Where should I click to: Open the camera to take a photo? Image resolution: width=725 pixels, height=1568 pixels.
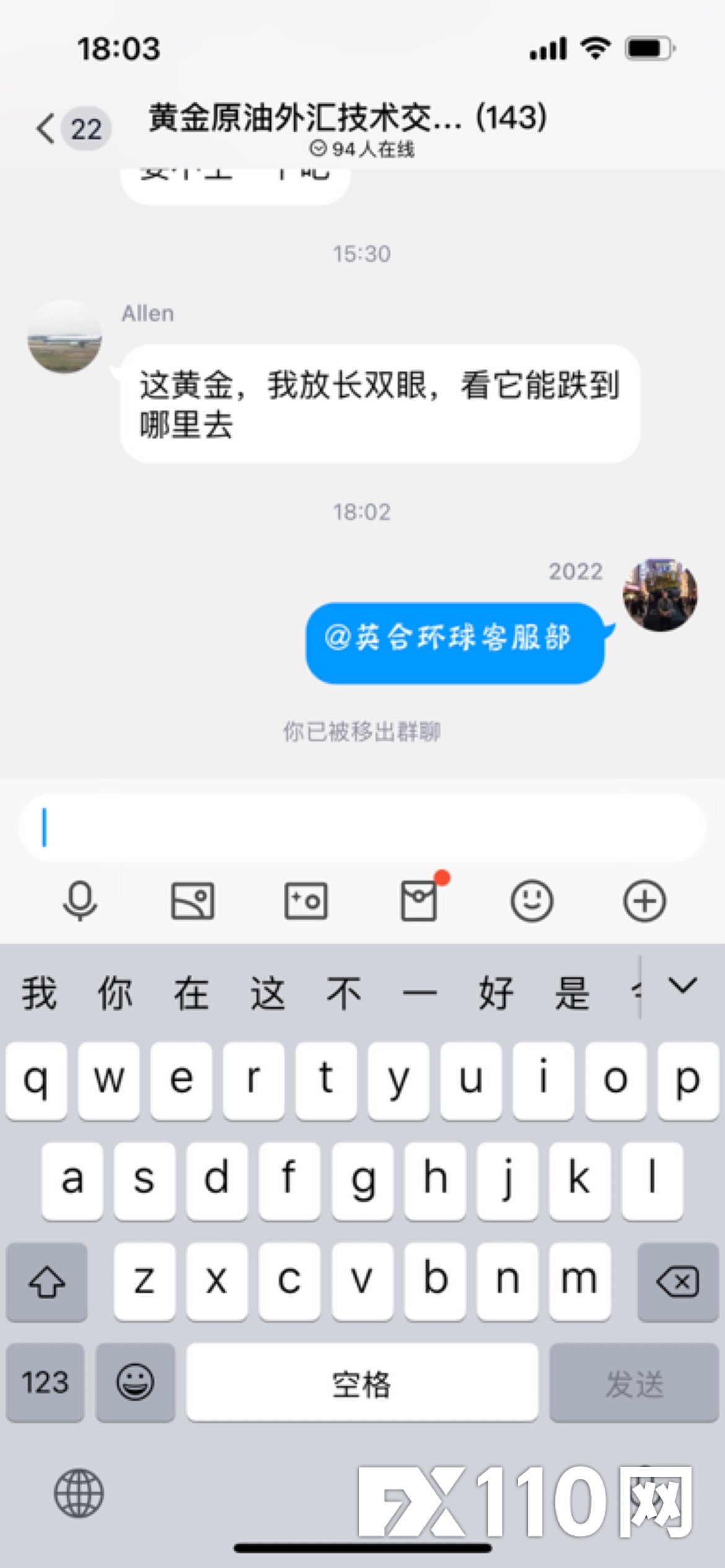pyautogui.click(x=306, y=901)
